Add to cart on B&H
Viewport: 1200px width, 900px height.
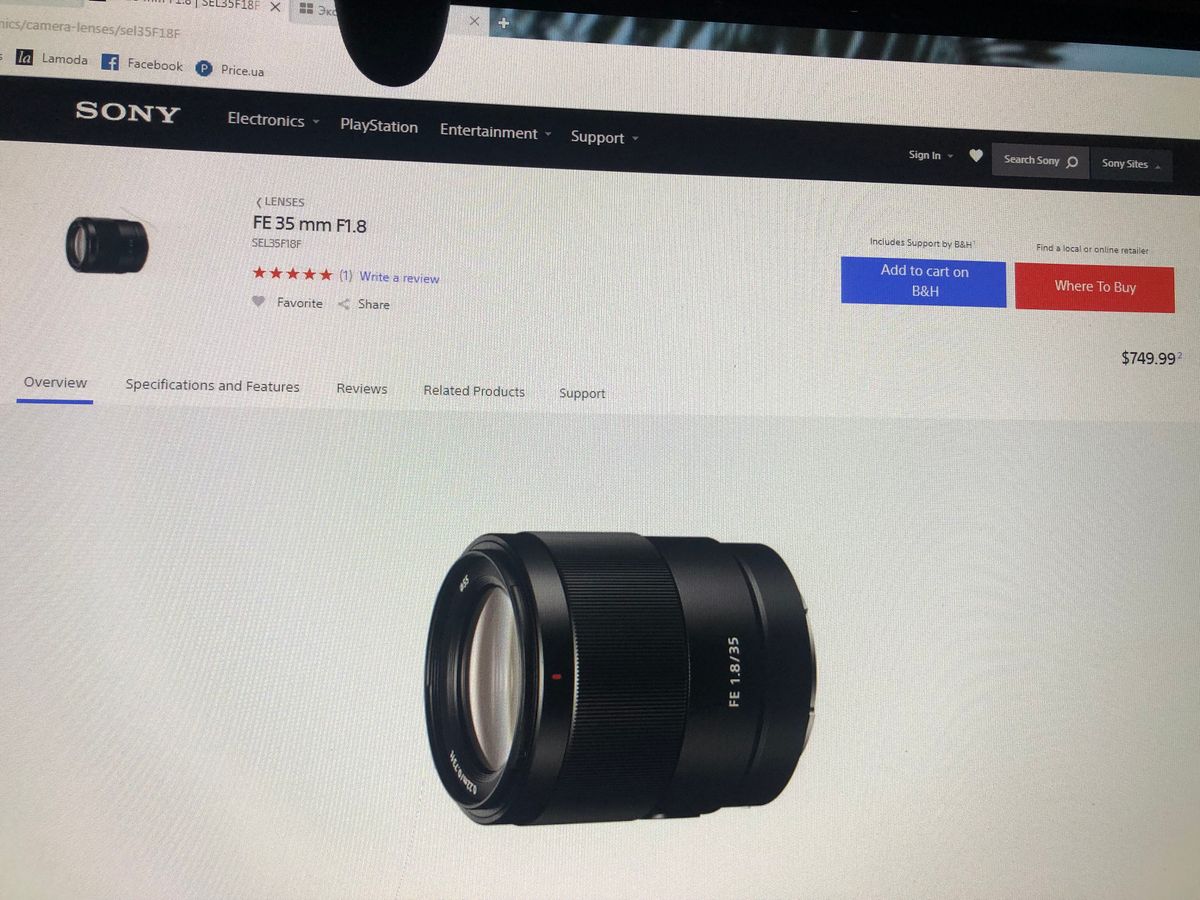coord(923,281)
